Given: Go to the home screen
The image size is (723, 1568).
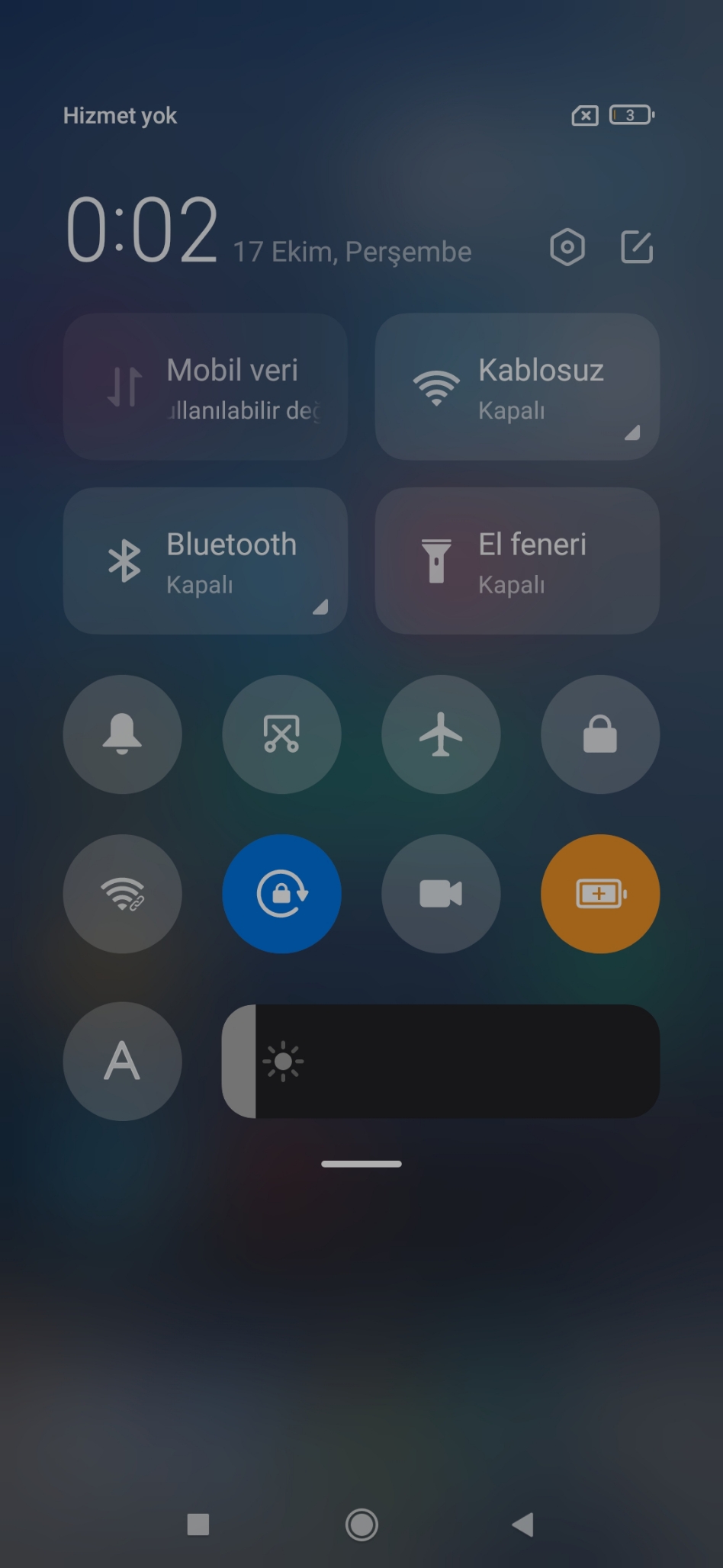Looking at the screenshot, I should [361, 1525].
